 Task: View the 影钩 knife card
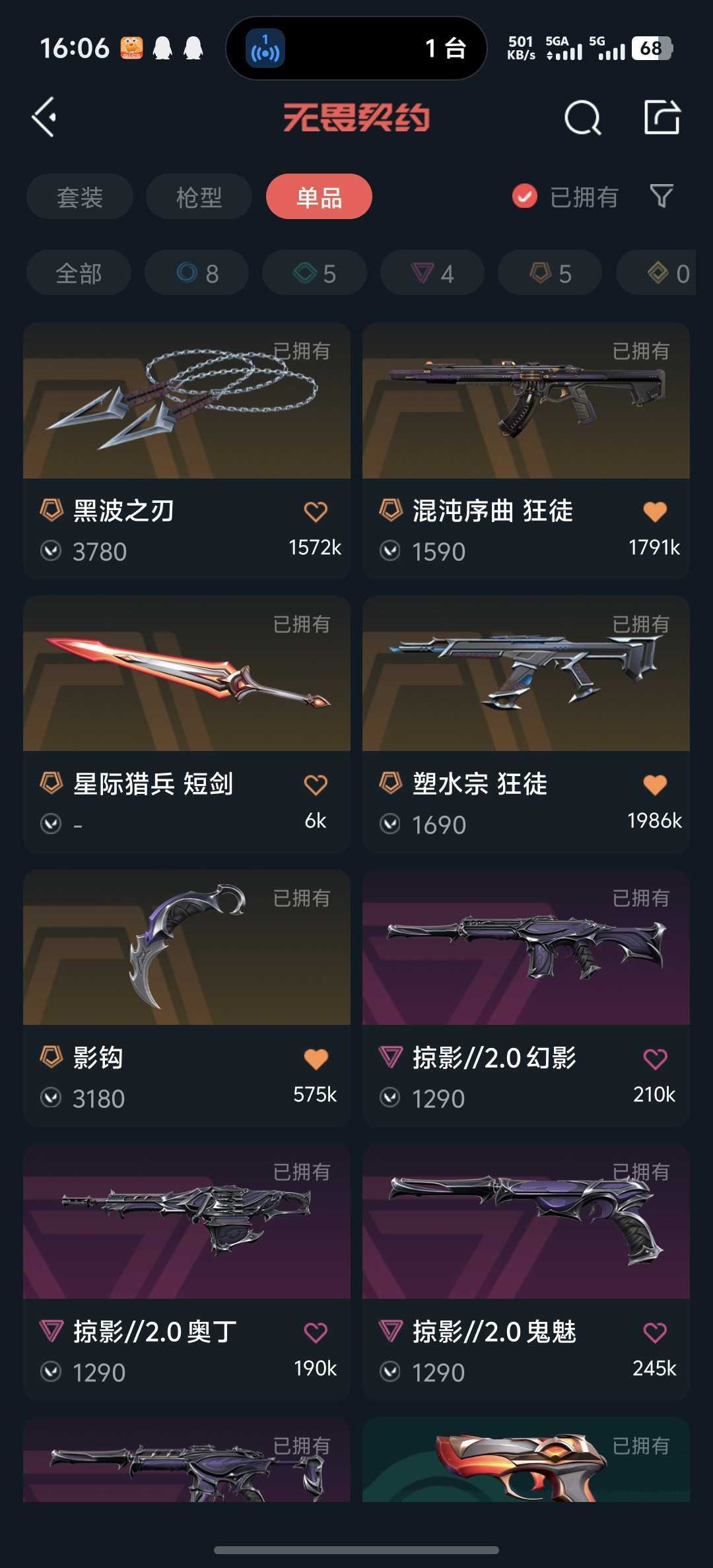point(187,998)
